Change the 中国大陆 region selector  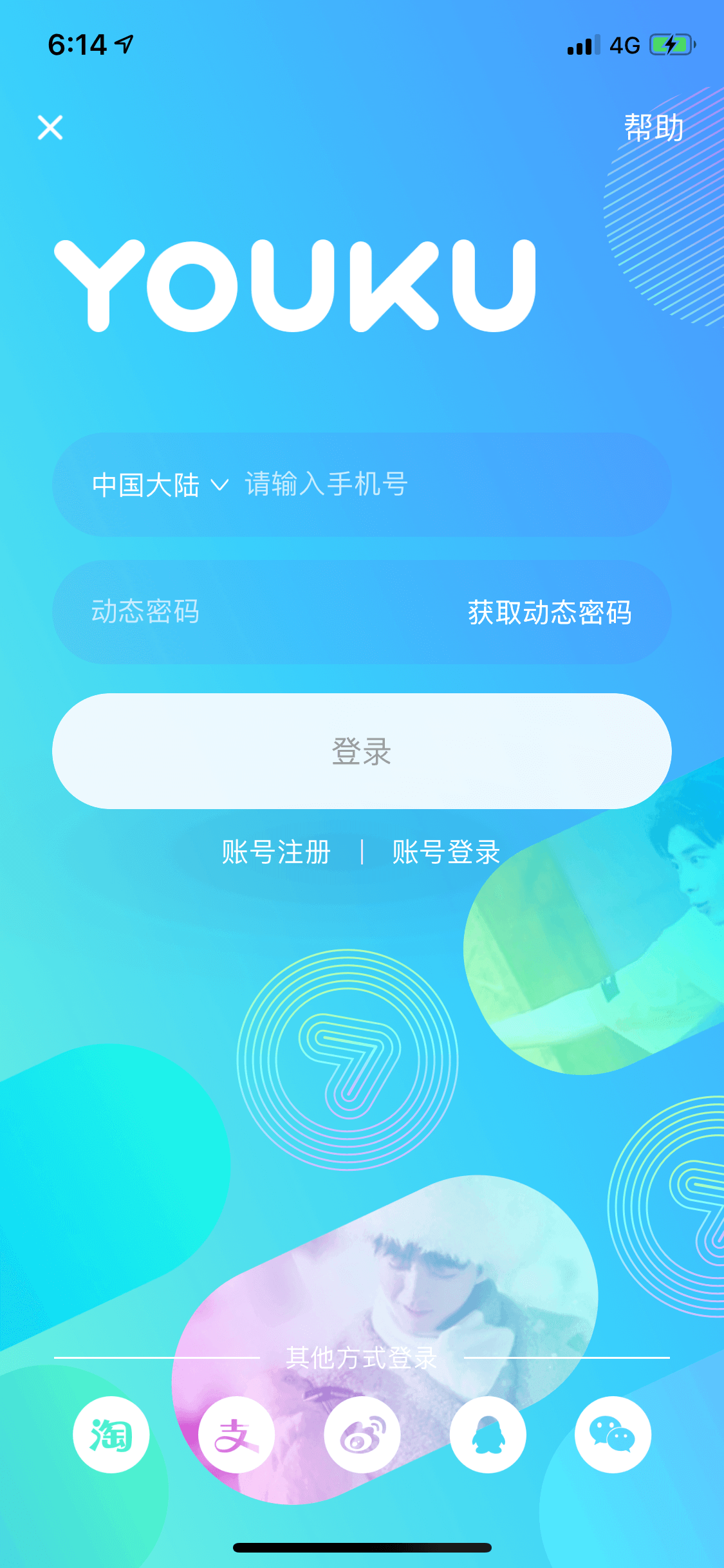point(160,485)
